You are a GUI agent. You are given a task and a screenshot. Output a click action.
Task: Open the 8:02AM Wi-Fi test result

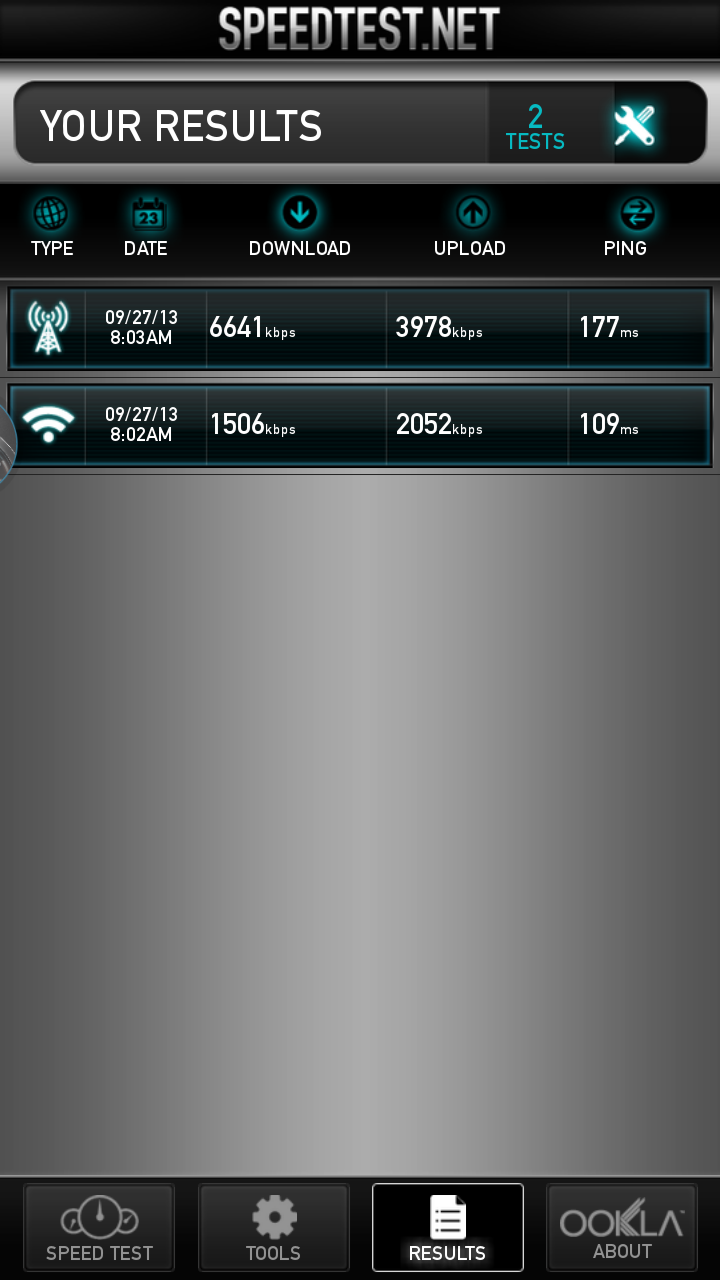tap(360, 425)
